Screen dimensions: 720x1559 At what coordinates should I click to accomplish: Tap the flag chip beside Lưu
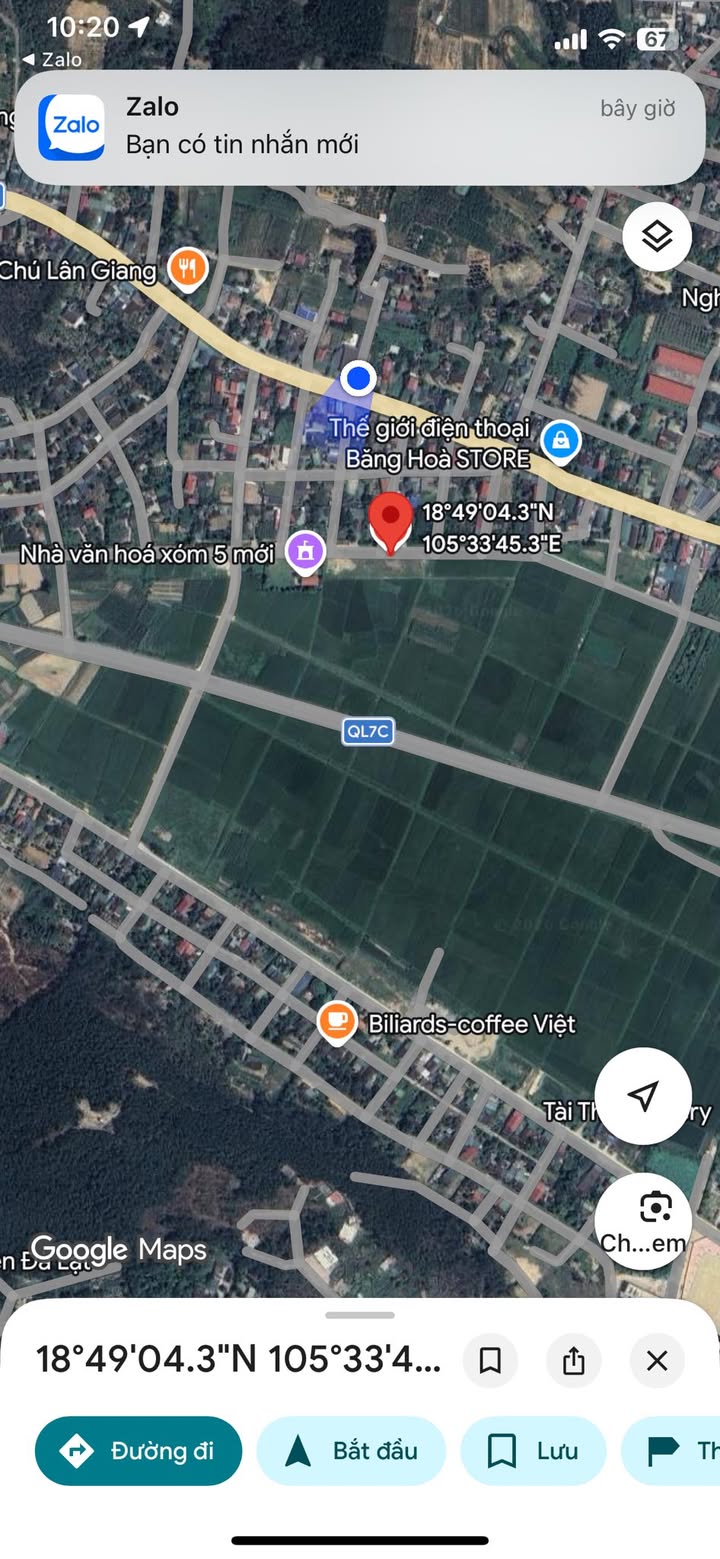coord(671,1451)
